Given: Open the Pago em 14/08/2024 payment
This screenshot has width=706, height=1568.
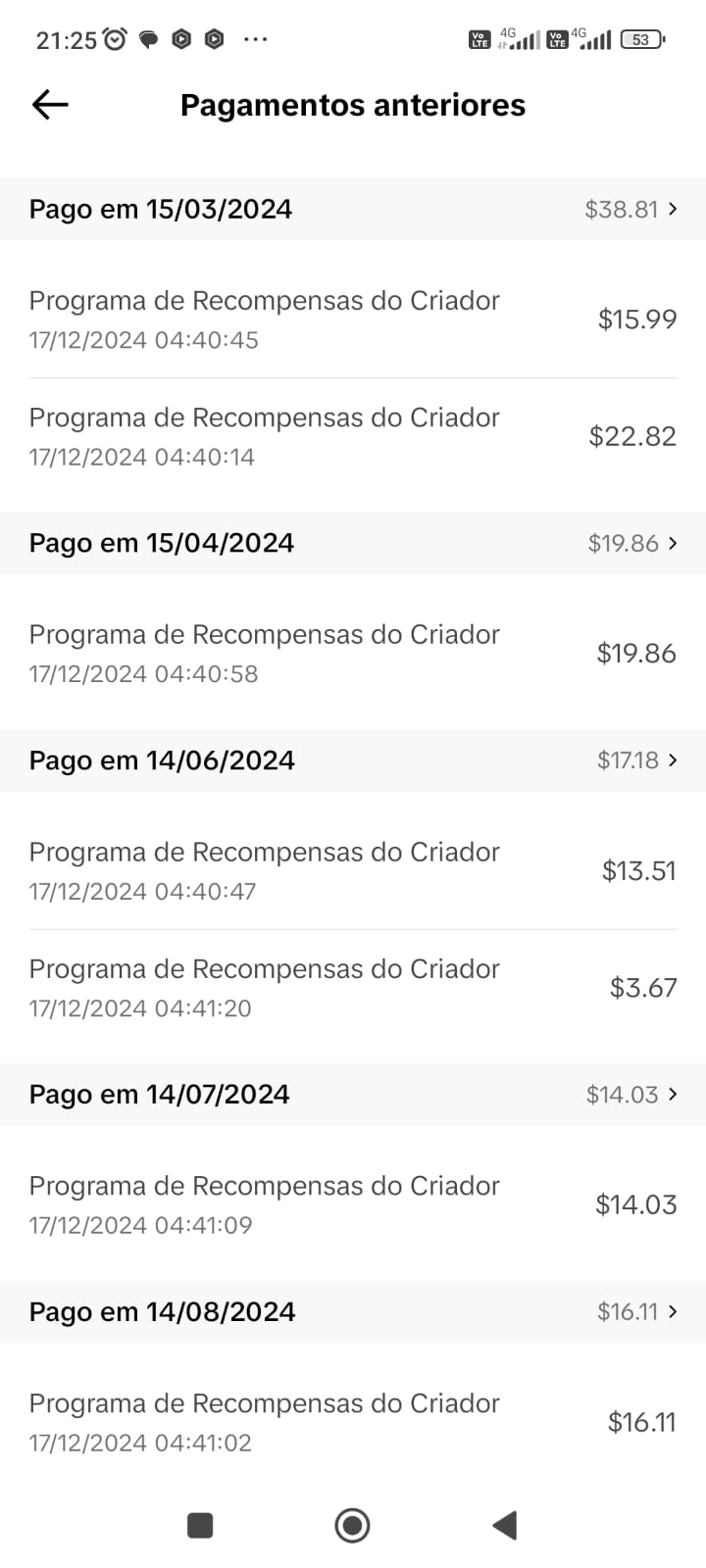Looking at the screenshot, I should click(353, 1312).
